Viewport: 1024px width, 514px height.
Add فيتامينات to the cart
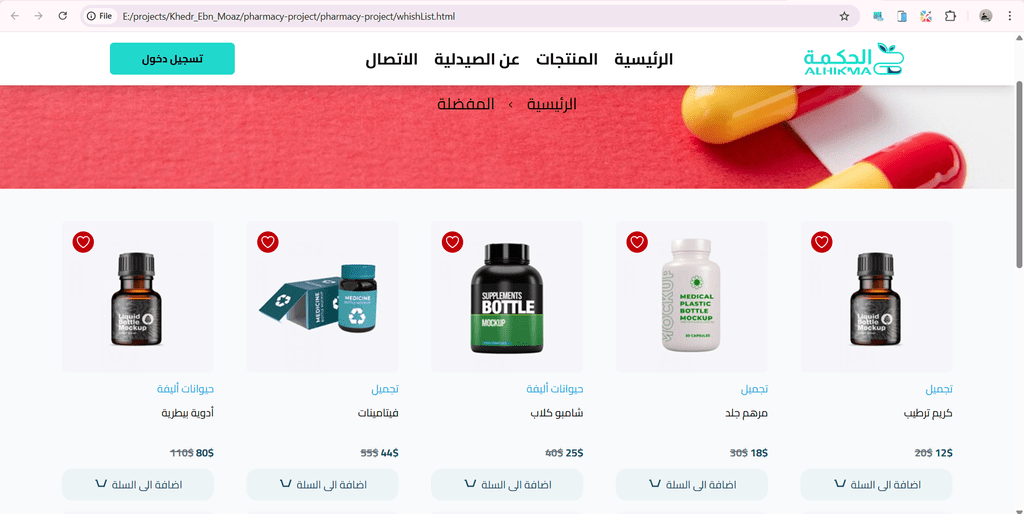click(x=322, y=485)
